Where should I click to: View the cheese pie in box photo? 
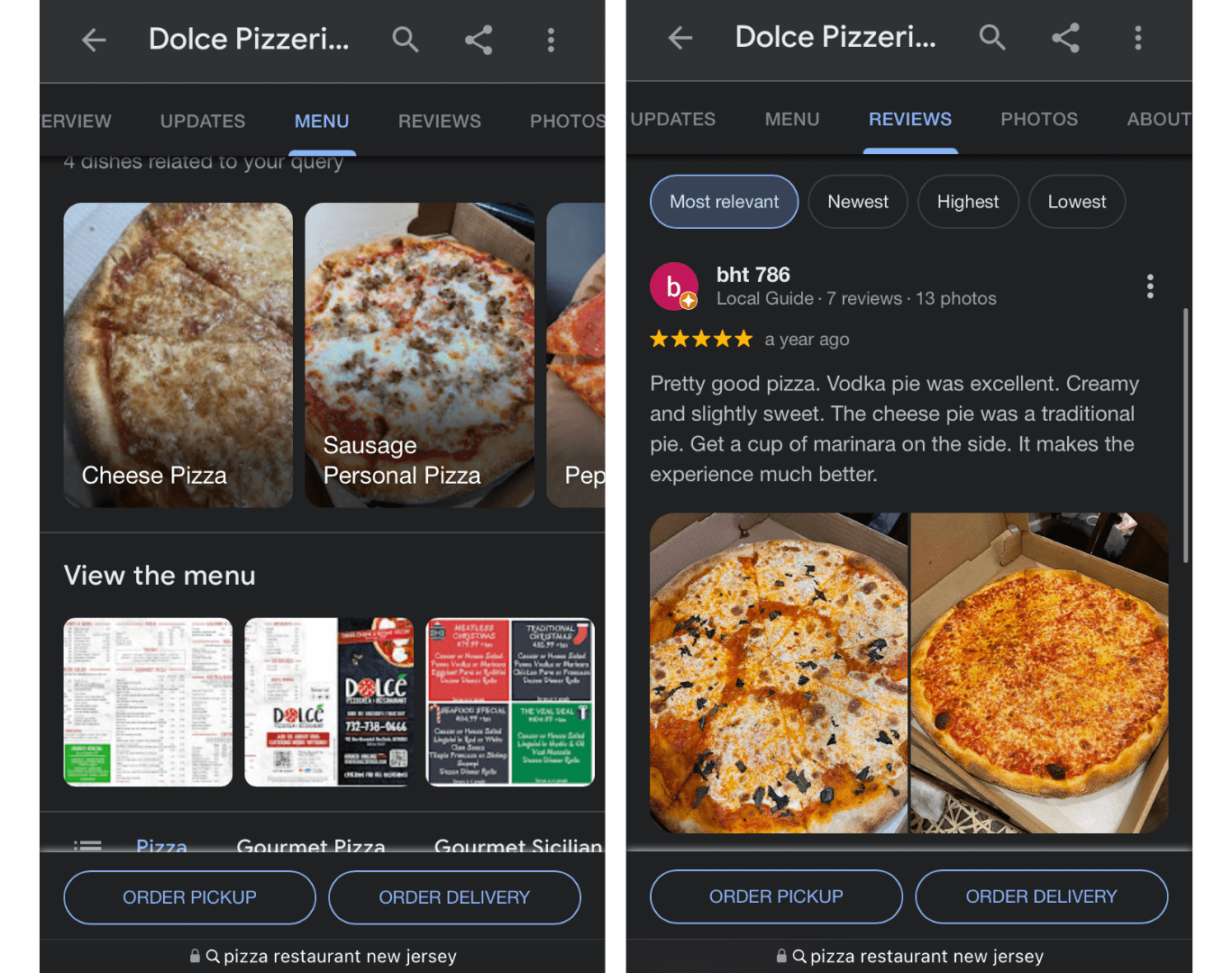point(1039,672)
